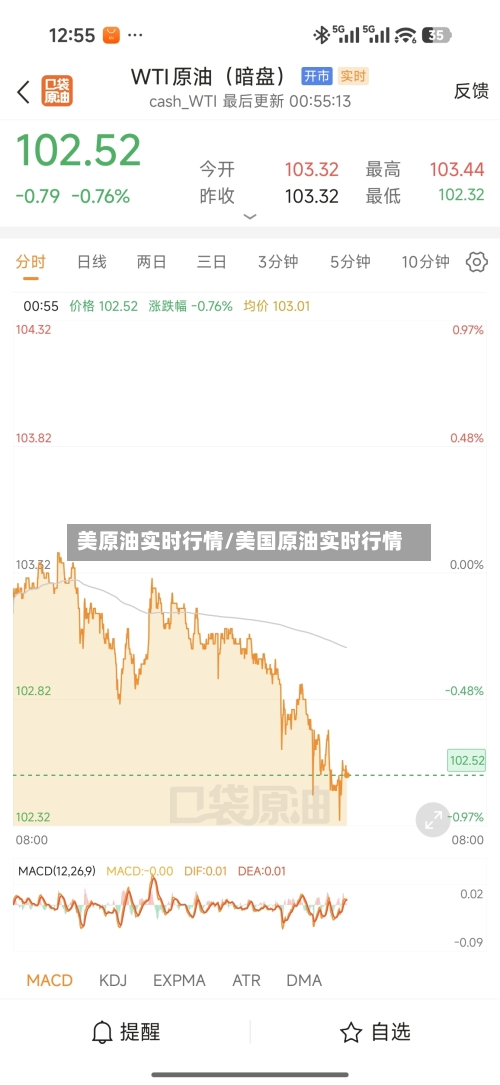Image resolution: width=500 pixels, height=1085 pixels.
Task: Switch to the 两日 chart tab
Action: [x=151, y=262]
